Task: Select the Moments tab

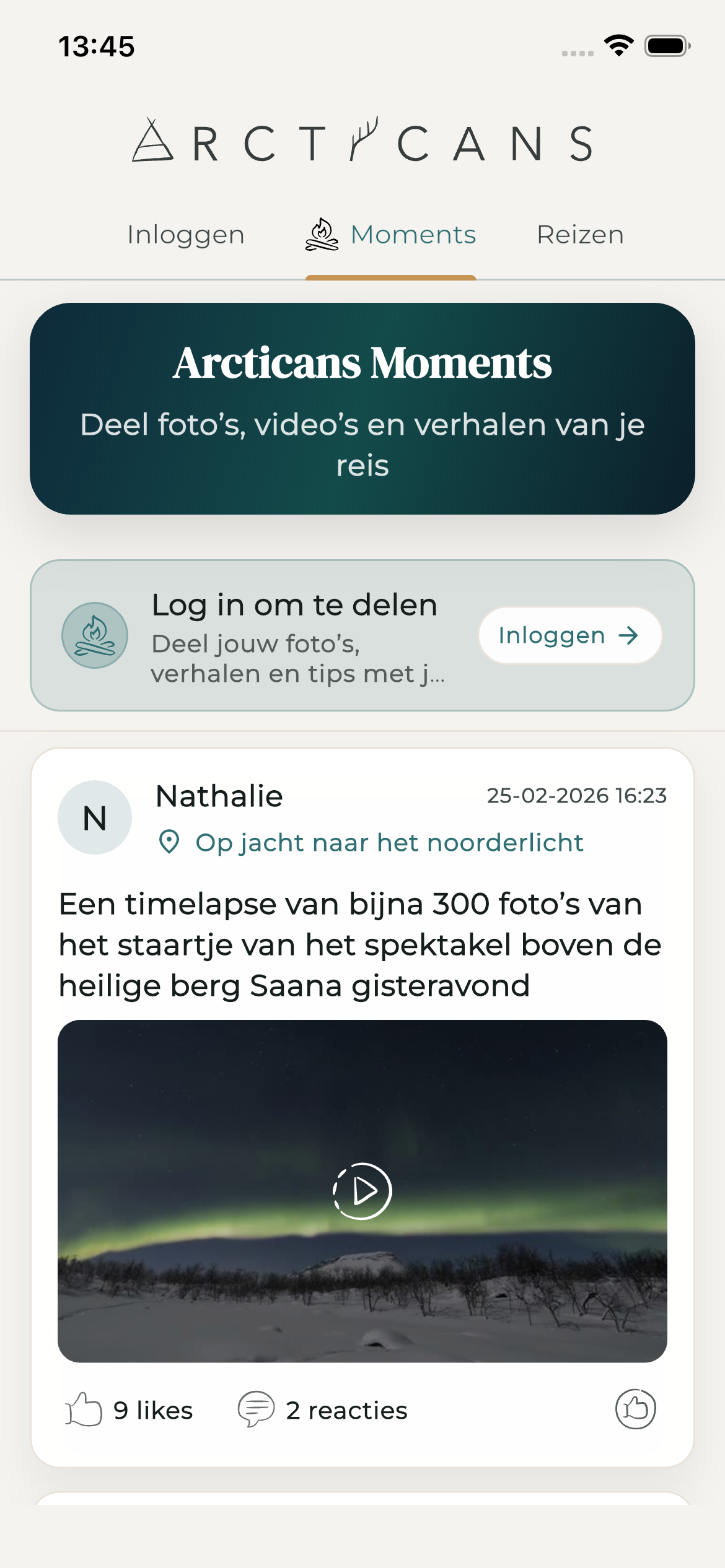Action: [x=391, y=235]
